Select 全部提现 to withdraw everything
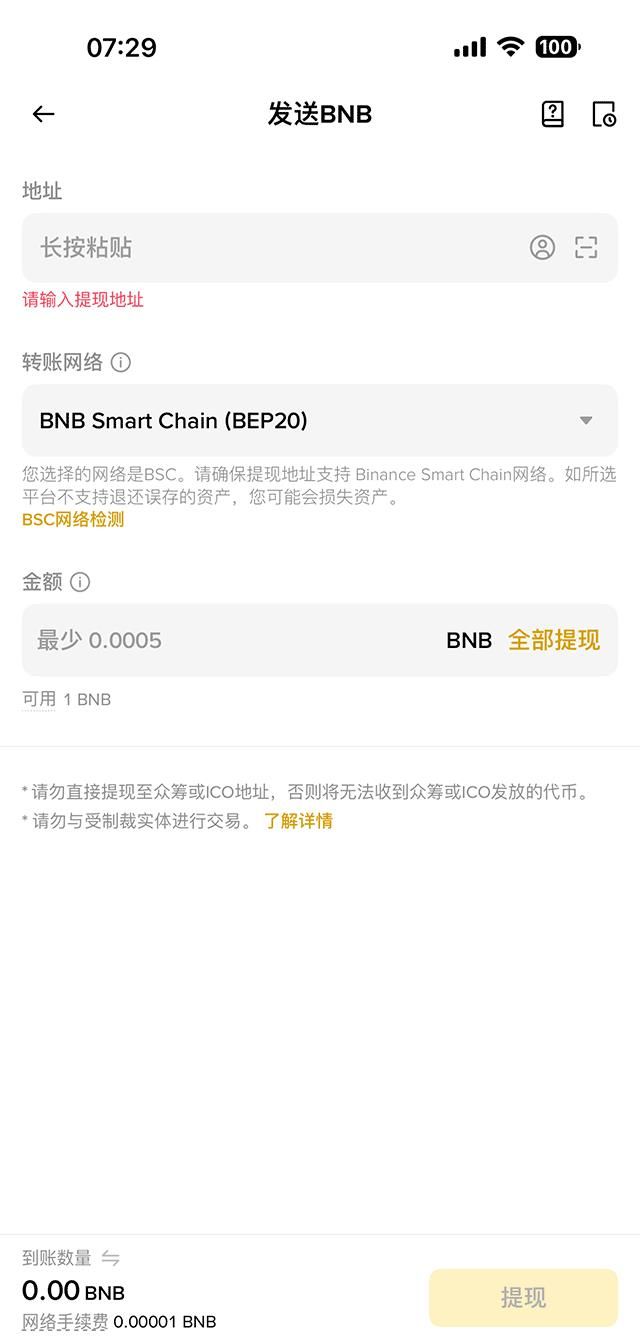This screenshot has width=640, height=1339. click(554, 640)
